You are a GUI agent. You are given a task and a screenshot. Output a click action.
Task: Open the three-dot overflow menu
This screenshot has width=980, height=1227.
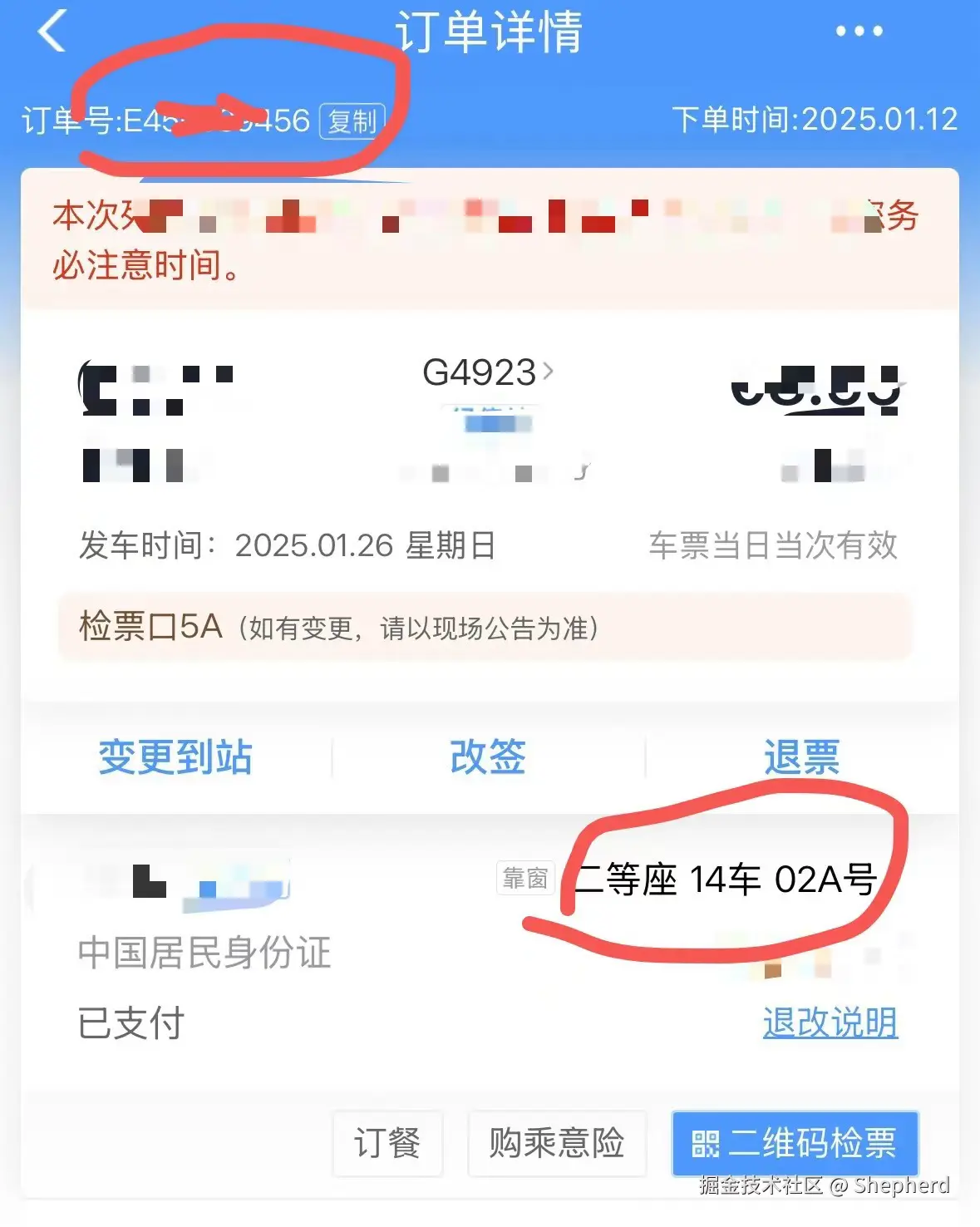point(859,32)
